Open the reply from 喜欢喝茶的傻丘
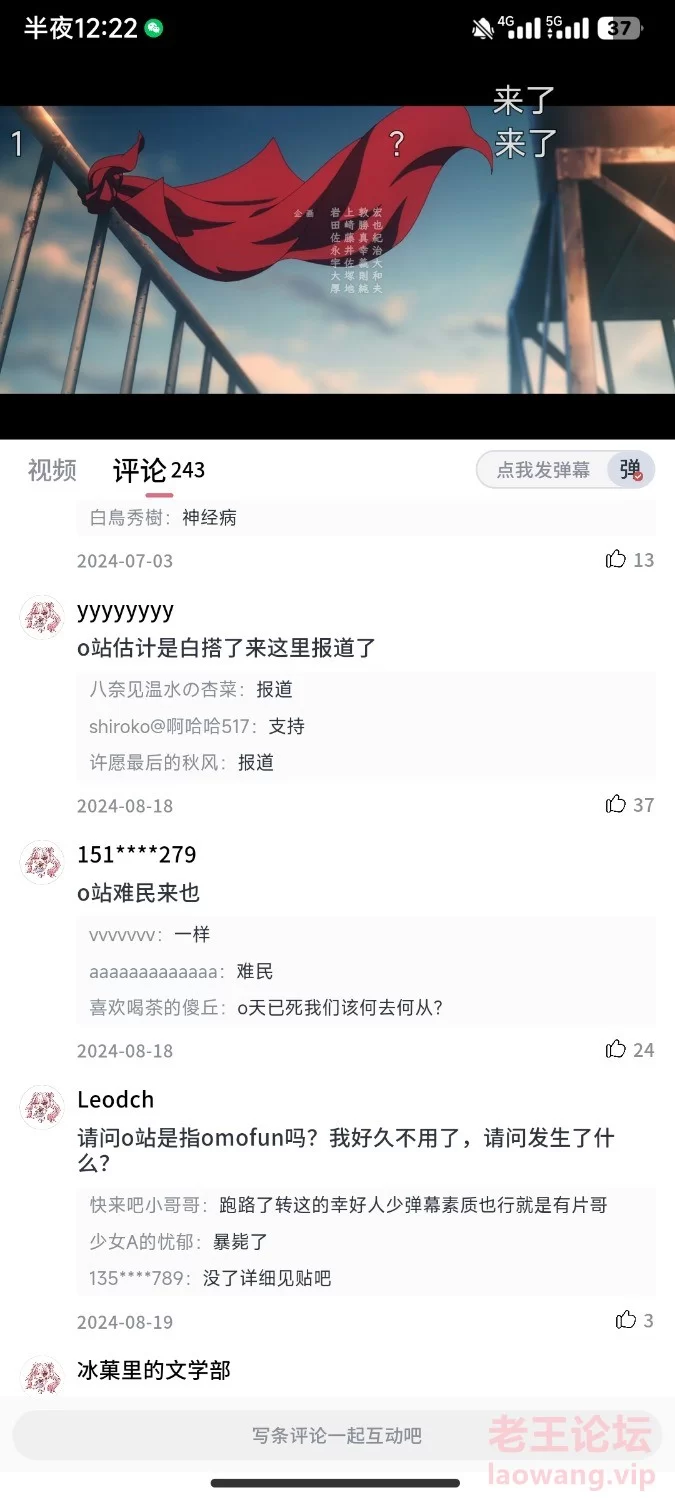This screenshot has height=1500, width=675. [266, 1008]
